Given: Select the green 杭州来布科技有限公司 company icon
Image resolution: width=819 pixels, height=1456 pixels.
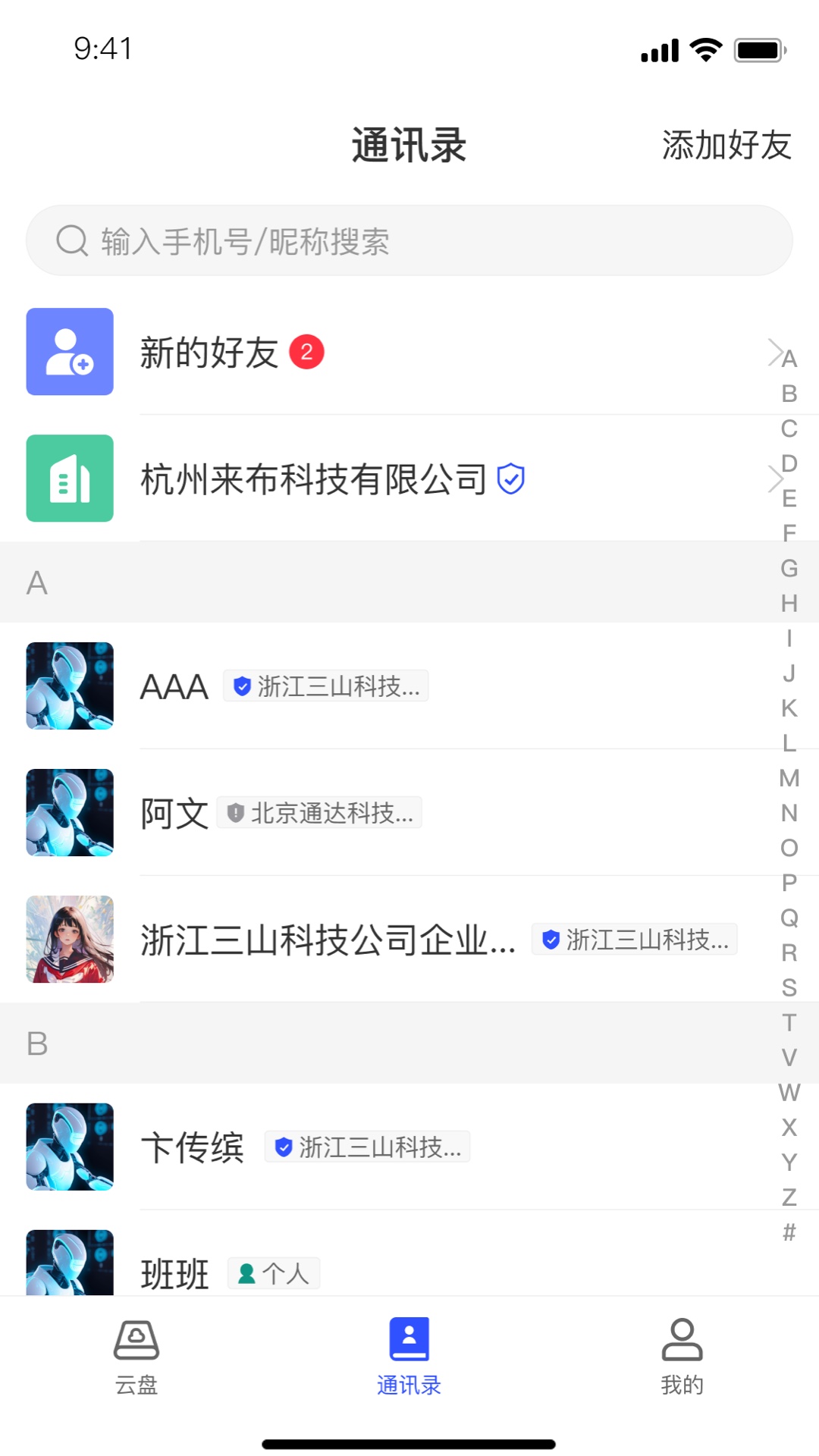Looking at the screenshot, I should click(69, 479).
